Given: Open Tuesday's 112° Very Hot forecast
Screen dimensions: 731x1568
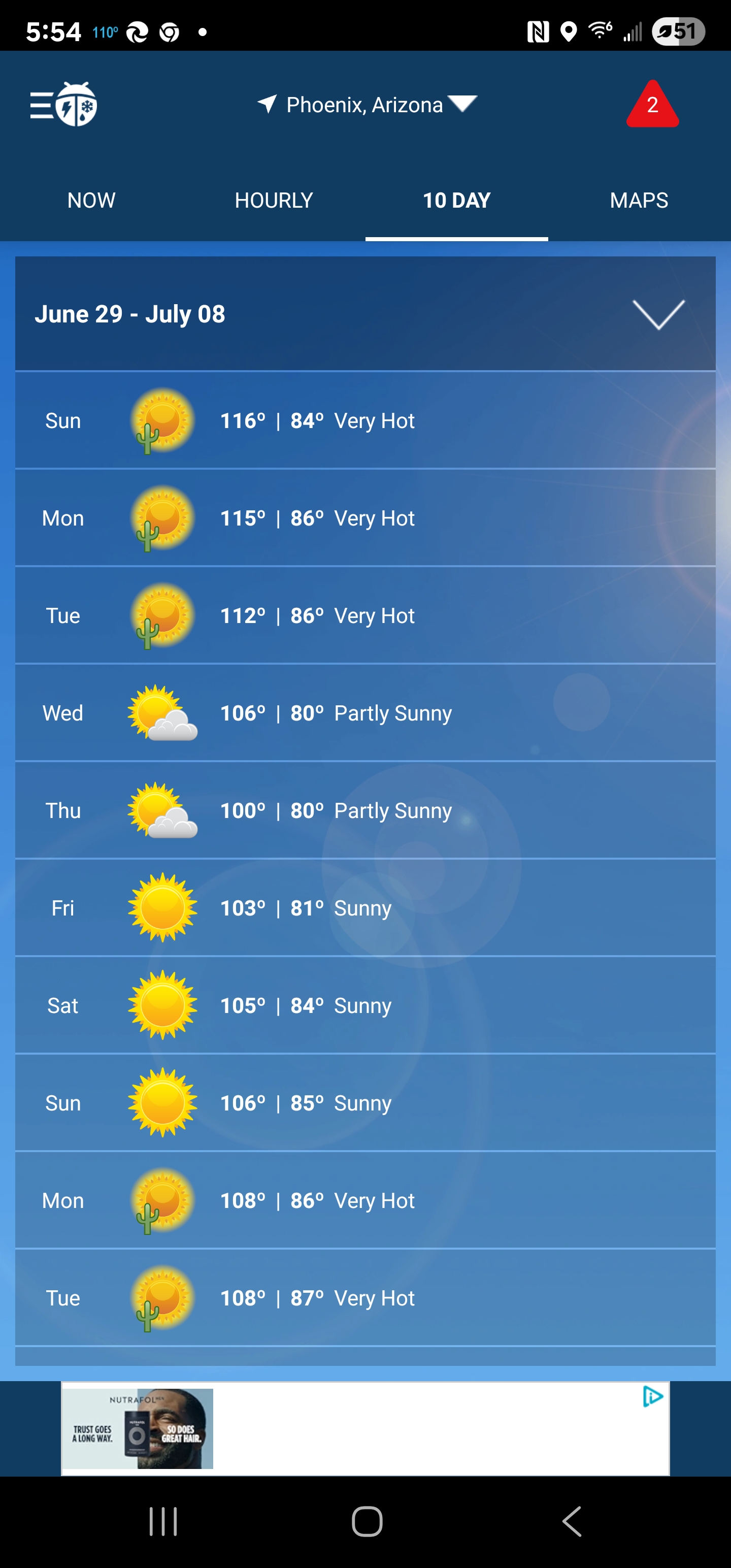Looking at the screenshot, I should point(365,615).
